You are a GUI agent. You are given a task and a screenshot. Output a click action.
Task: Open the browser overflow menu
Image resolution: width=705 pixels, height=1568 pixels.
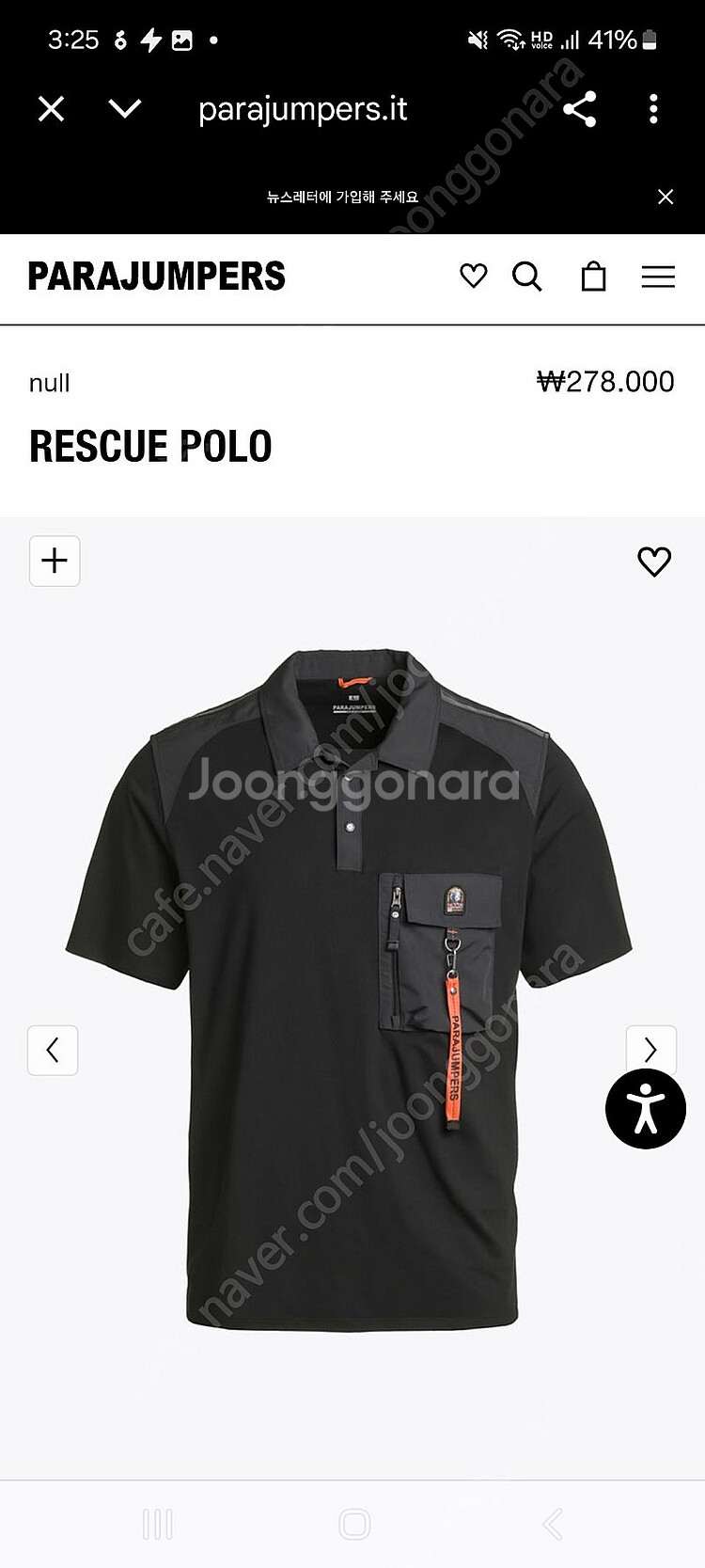(653, 109)
